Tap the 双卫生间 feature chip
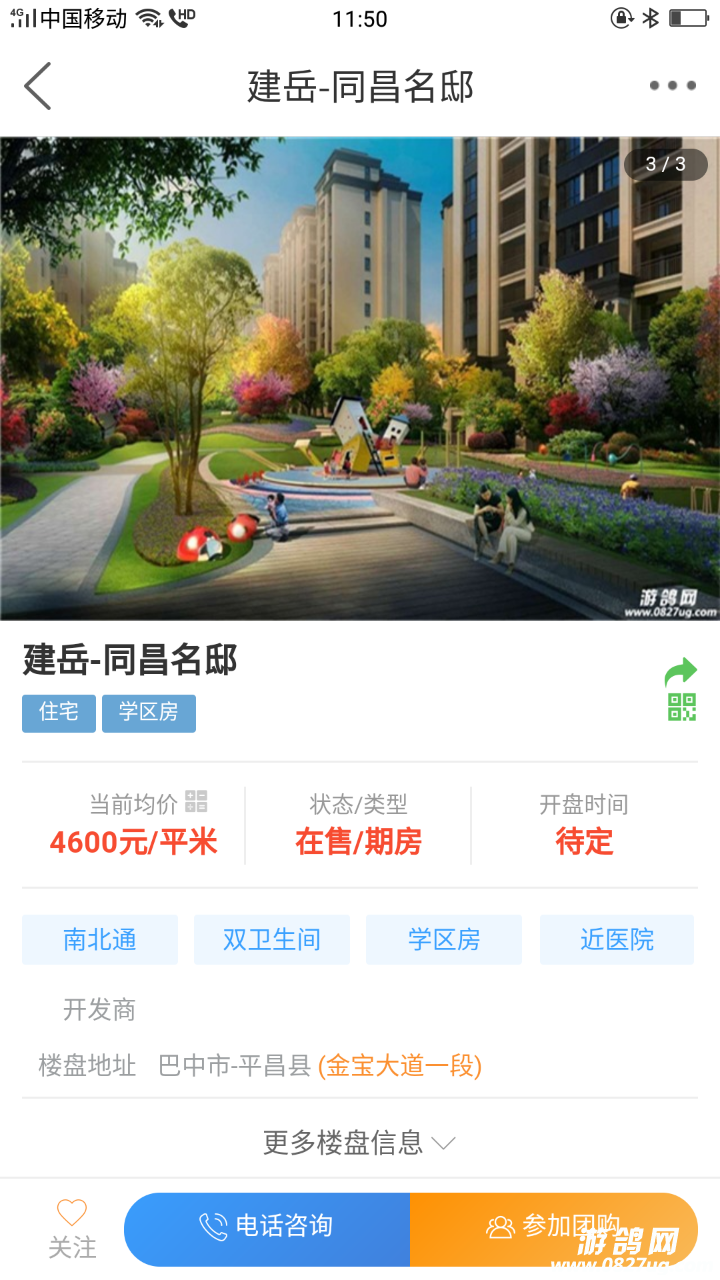Image resolution: width=720 pixels, height=1280 pixels. 272,940
